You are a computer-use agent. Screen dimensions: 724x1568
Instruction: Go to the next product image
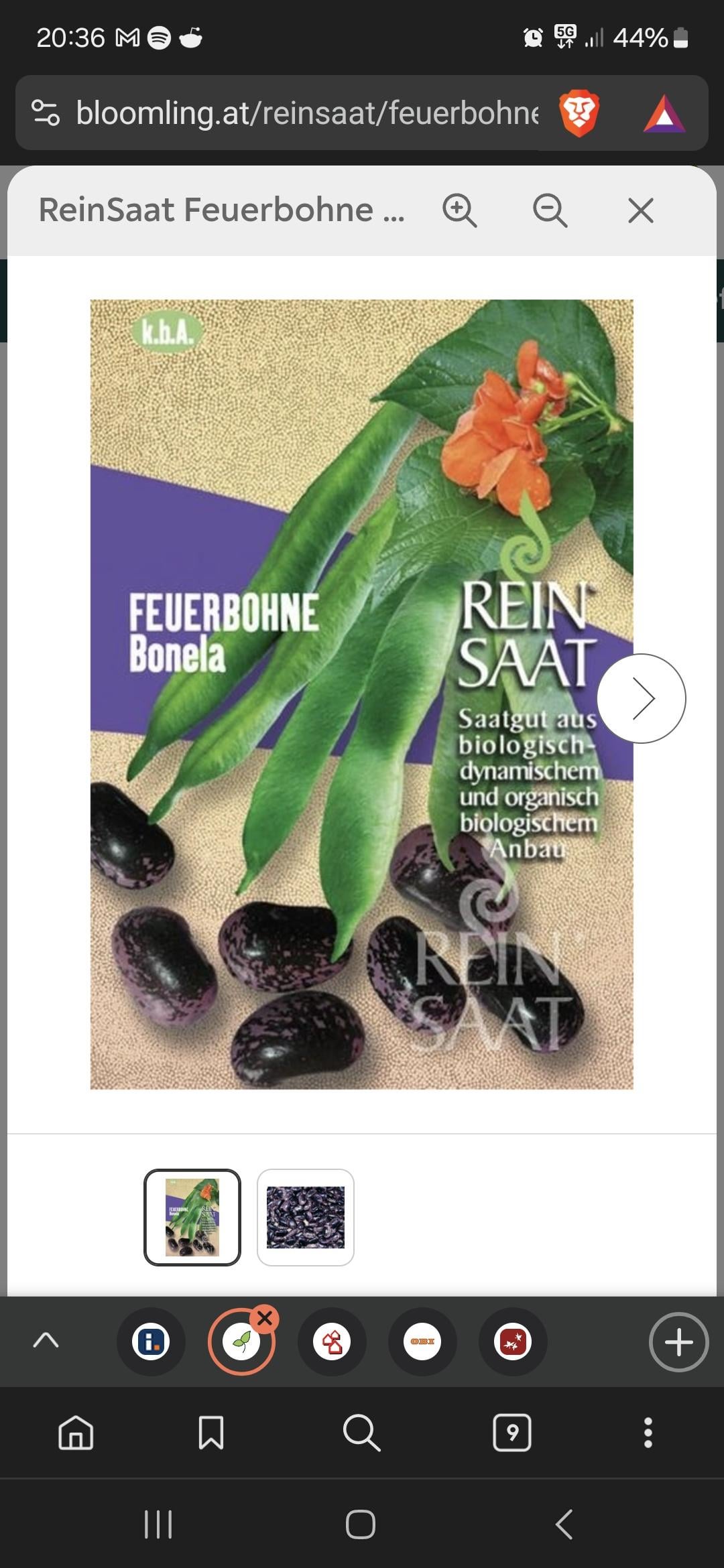tap(641, 698)
